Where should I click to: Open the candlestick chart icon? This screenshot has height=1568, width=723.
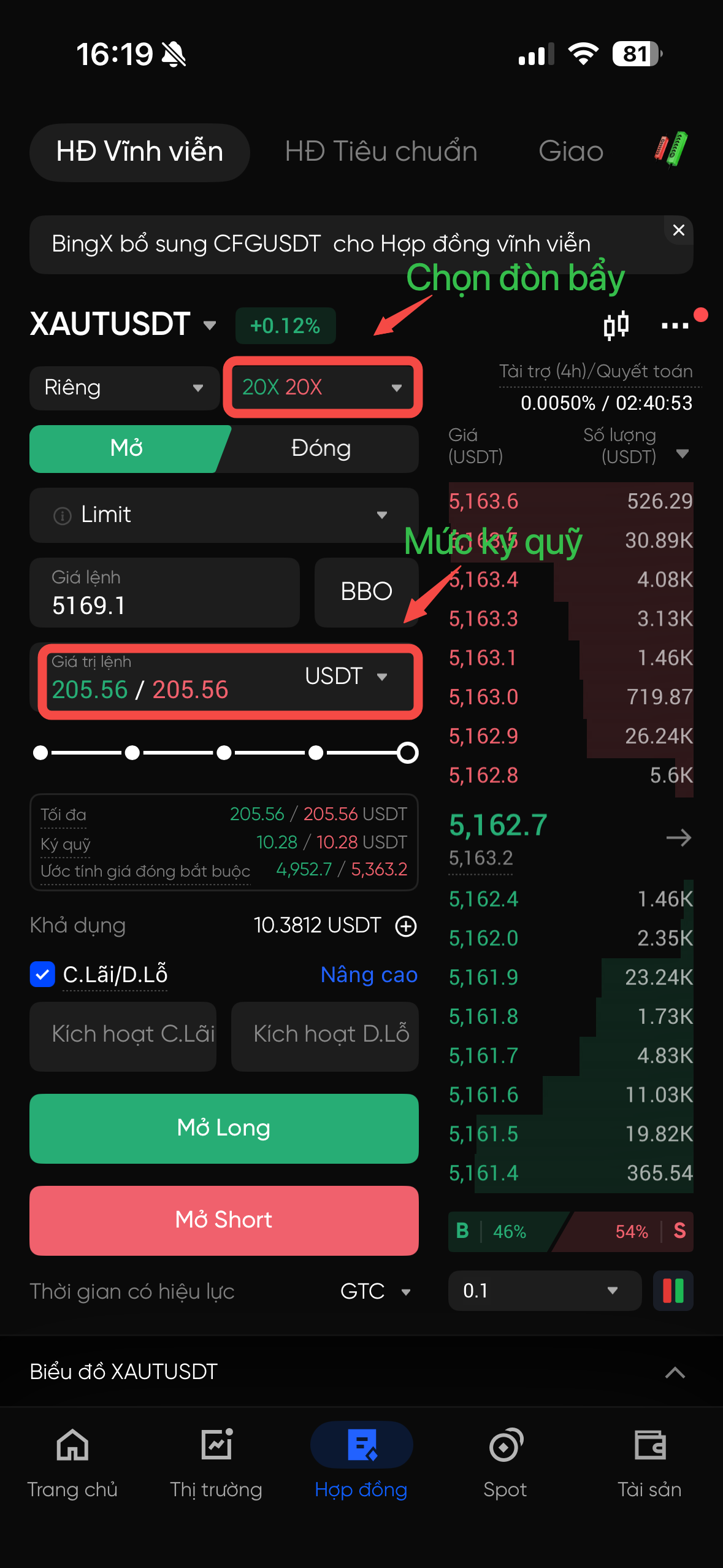point(616,325)
